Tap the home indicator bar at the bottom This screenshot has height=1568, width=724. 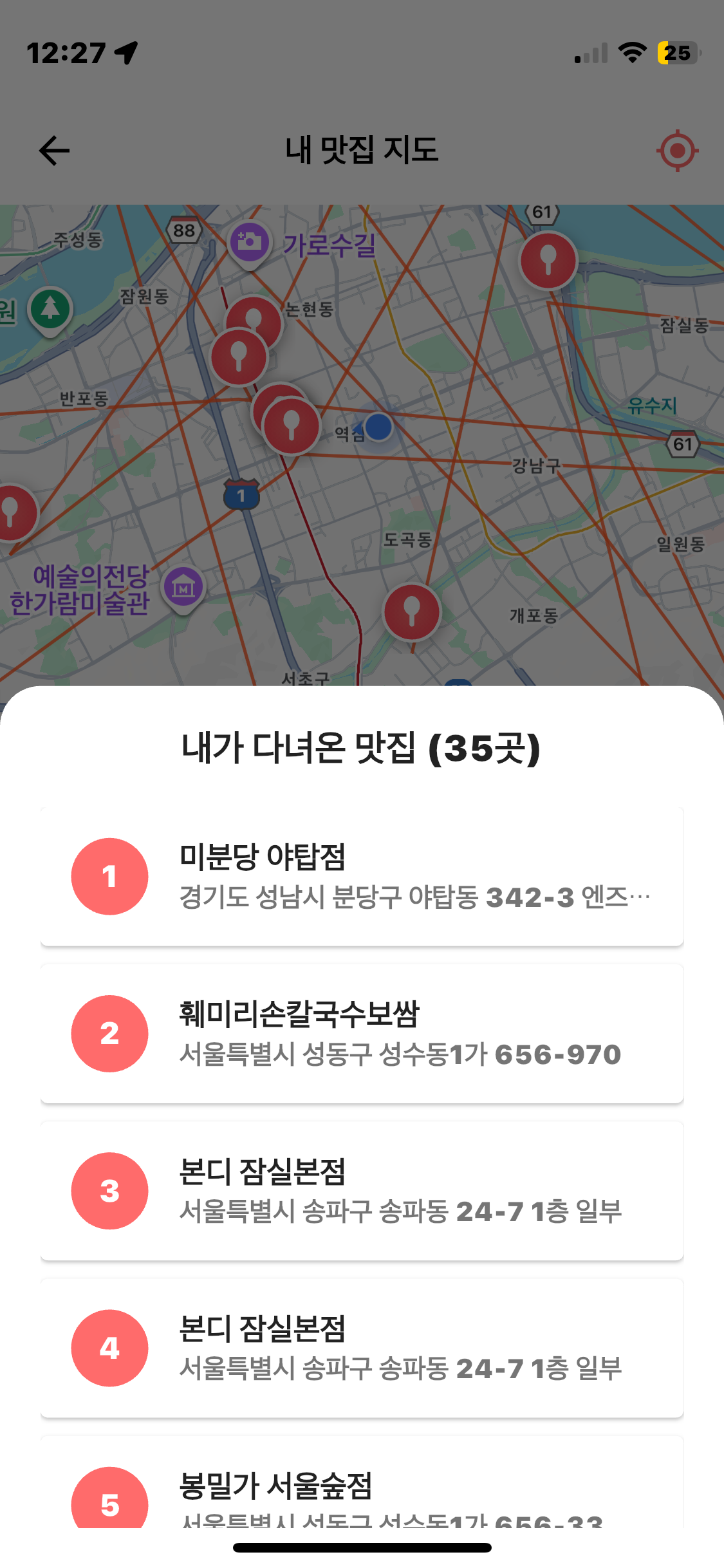coord(362,1548)
